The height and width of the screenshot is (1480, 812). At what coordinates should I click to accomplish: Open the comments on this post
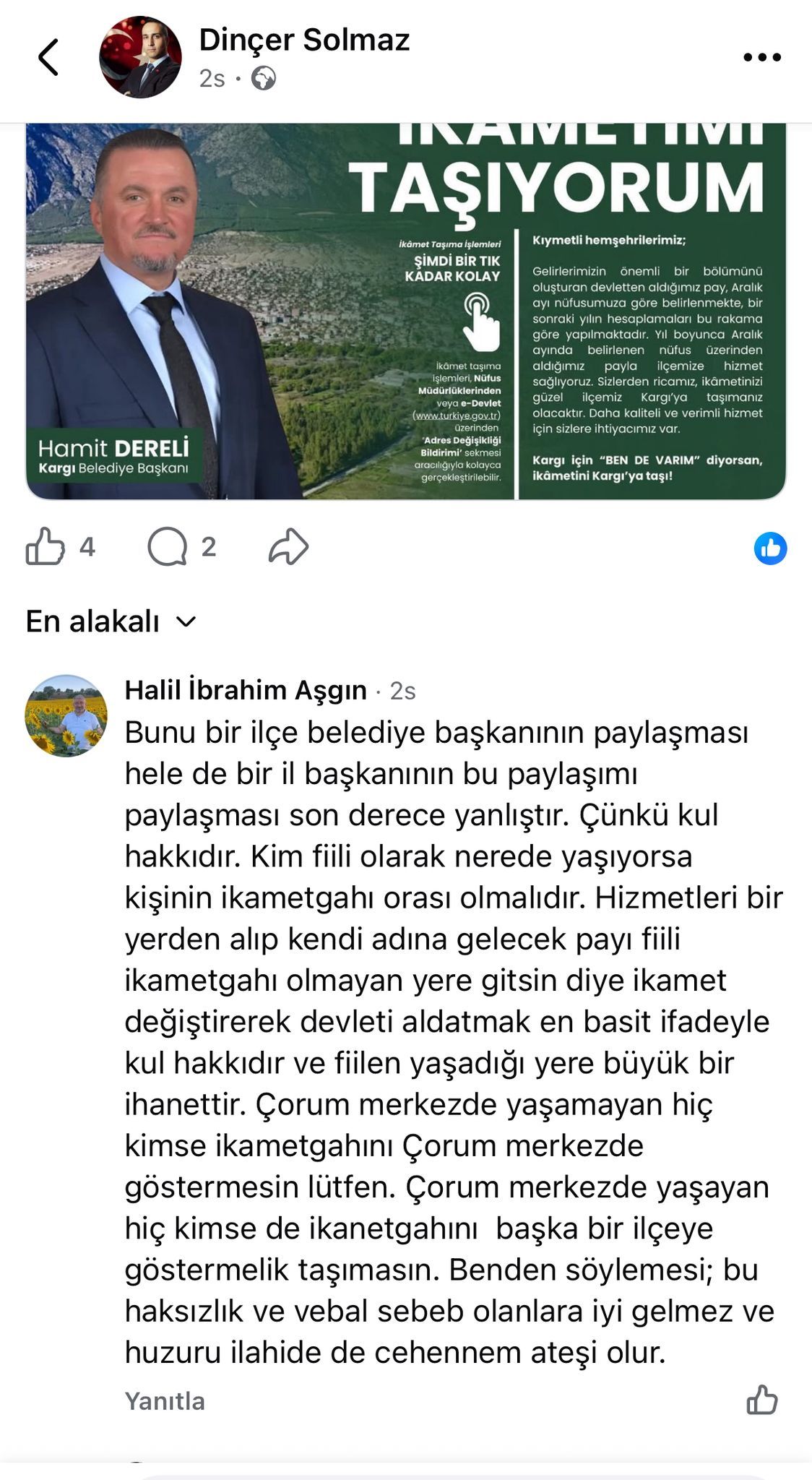tap(168, 546)
